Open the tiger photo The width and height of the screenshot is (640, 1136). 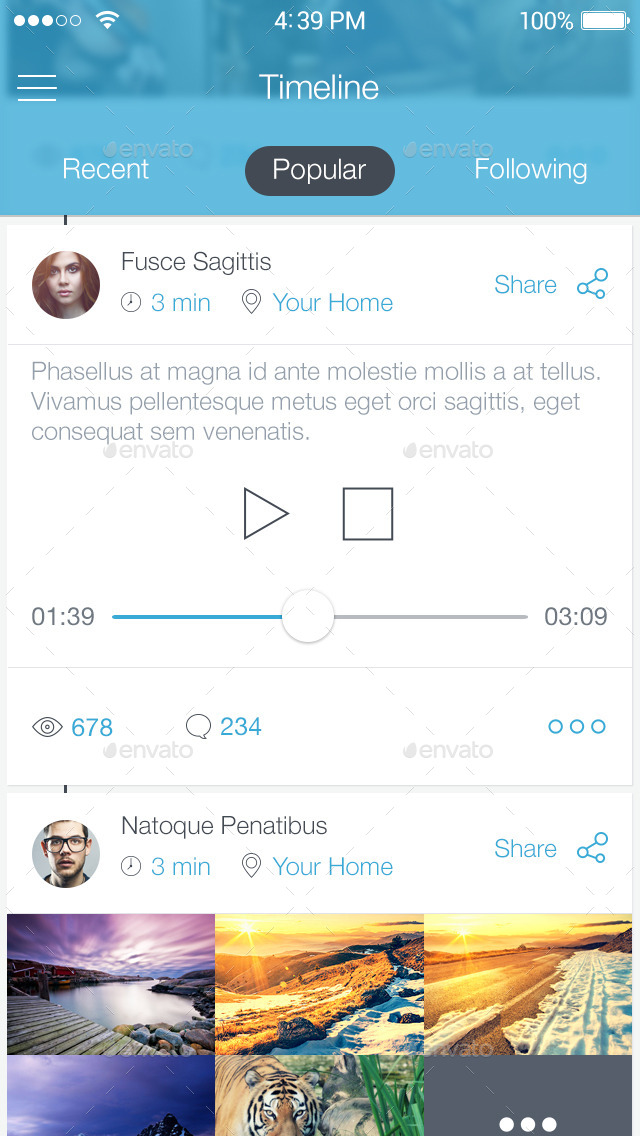(x=319, y=1096)
